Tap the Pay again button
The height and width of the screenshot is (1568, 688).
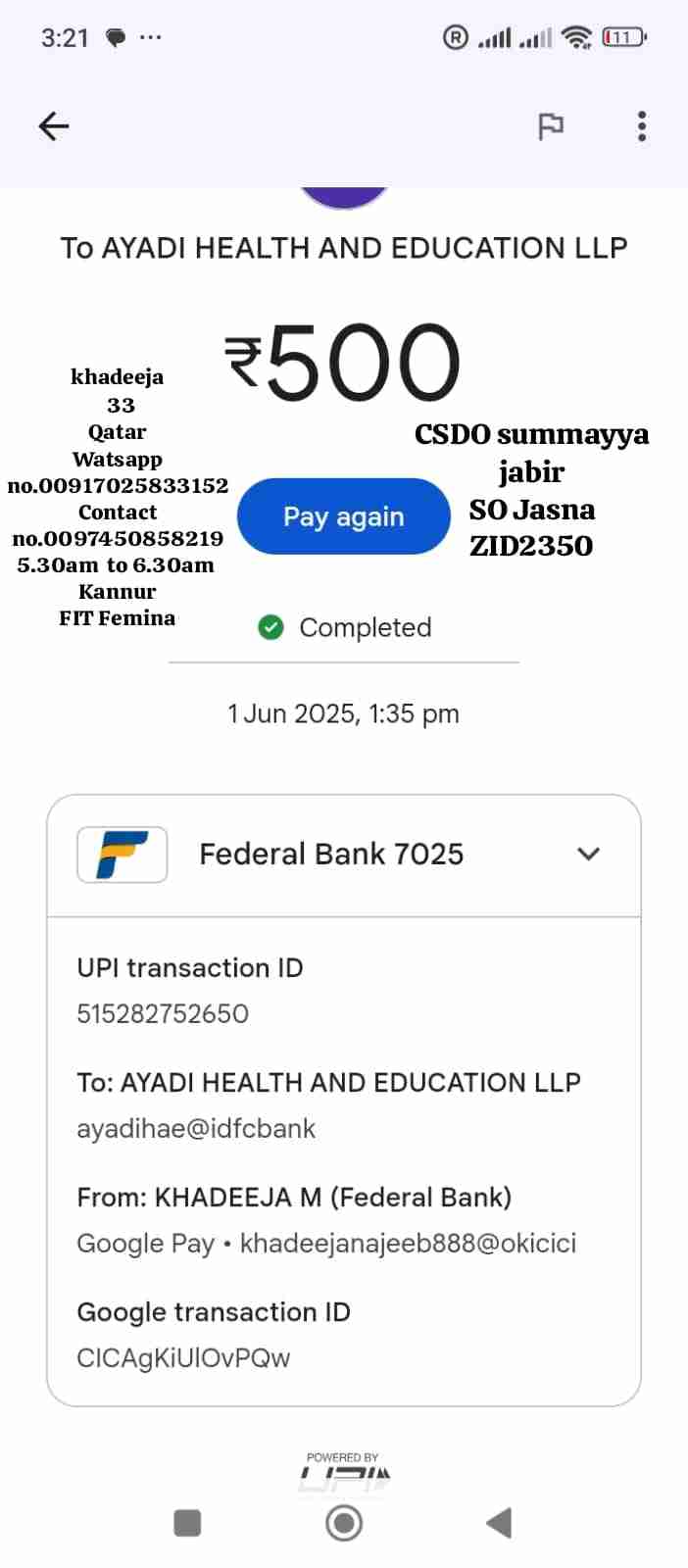click(343, 516)
